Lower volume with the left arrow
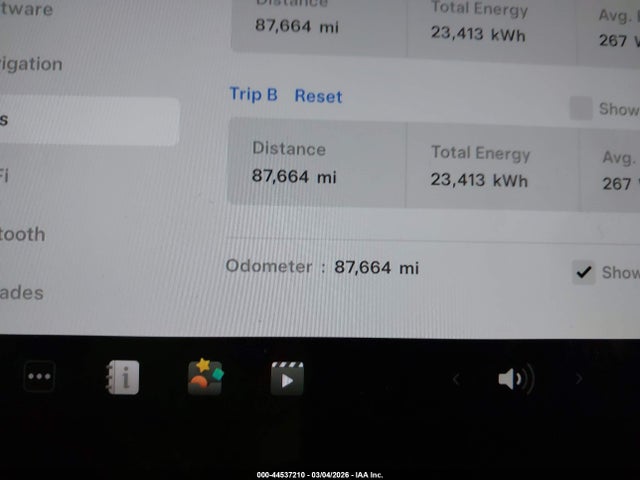640x480 pixels. 456,379
